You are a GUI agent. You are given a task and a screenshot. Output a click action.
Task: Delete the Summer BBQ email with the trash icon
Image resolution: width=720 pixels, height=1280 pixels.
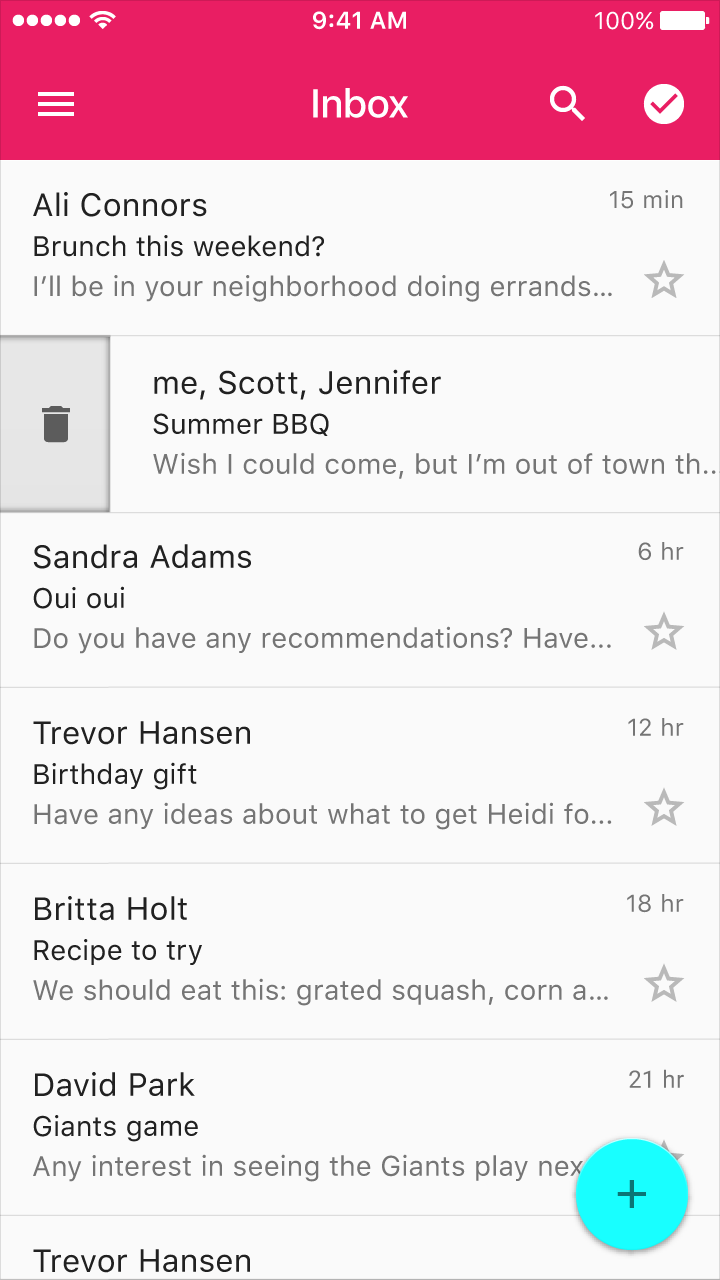tap(56, 424)
